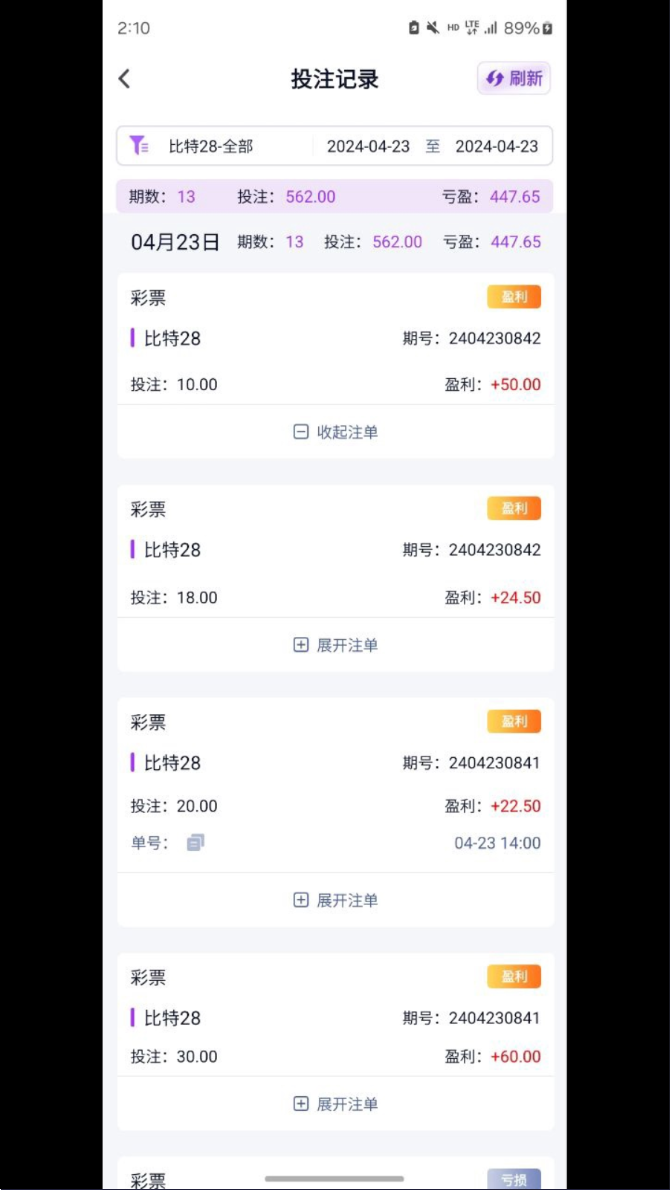Expand 展开注单 for the 30.00 bet

335,1103
